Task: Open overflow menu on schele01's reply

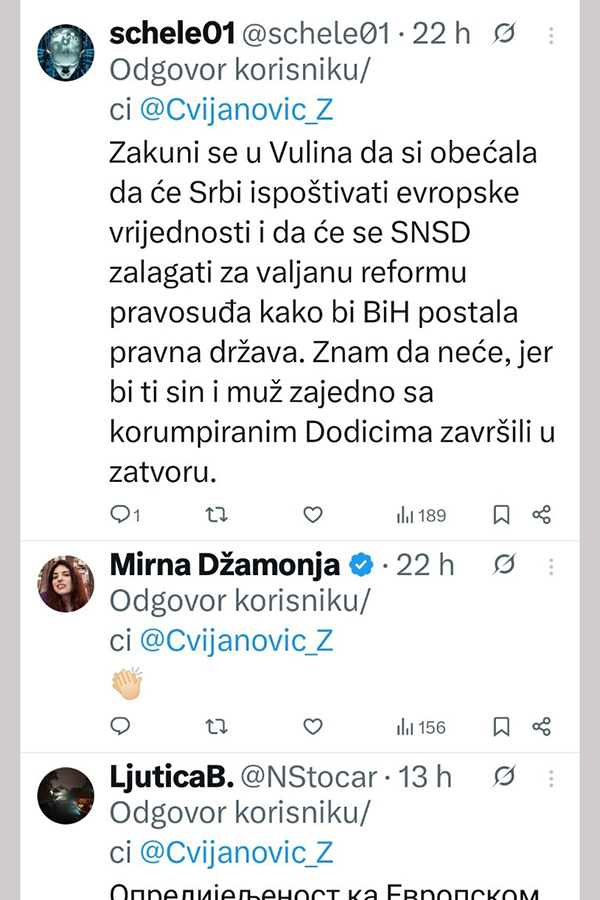Action: [551, 35]
